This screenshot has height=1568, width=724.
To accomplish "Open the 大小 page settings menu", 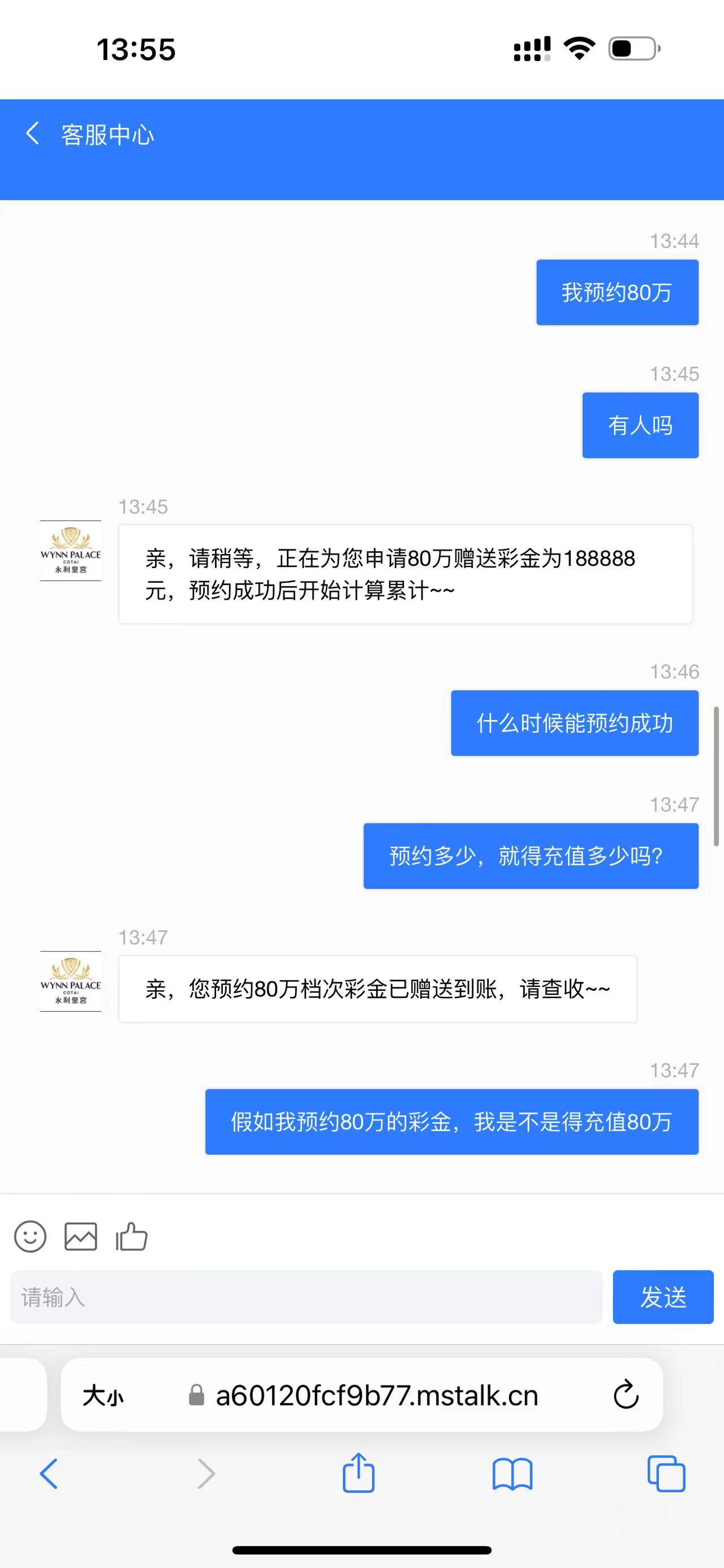I will [102, 1396].
